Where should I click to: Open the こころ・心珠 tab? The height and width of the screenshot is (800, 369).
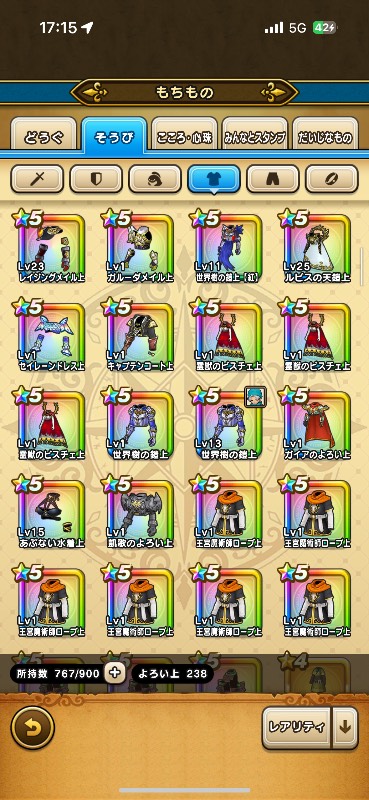pos(184,135)
